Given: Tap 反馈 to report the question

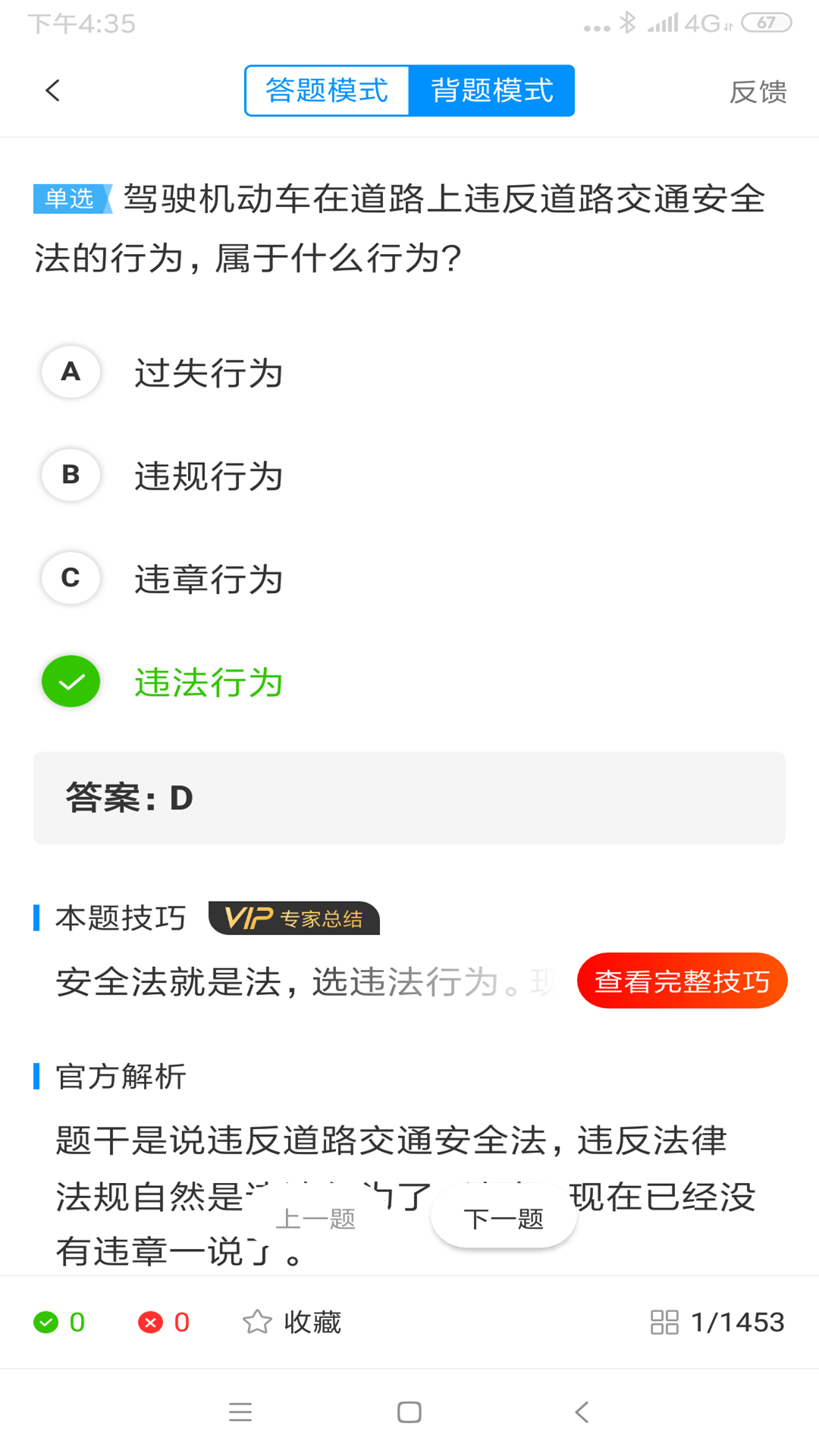Looking at the screenshot, I should 758,92.
